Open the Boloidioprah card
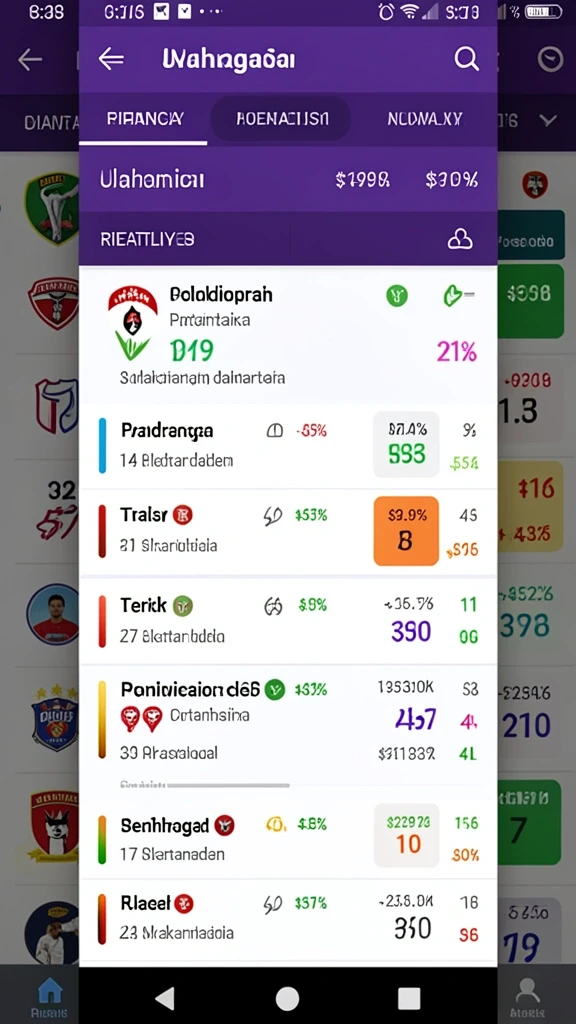Viewport: 576px width, 1024px height. (x=288, y=336)
